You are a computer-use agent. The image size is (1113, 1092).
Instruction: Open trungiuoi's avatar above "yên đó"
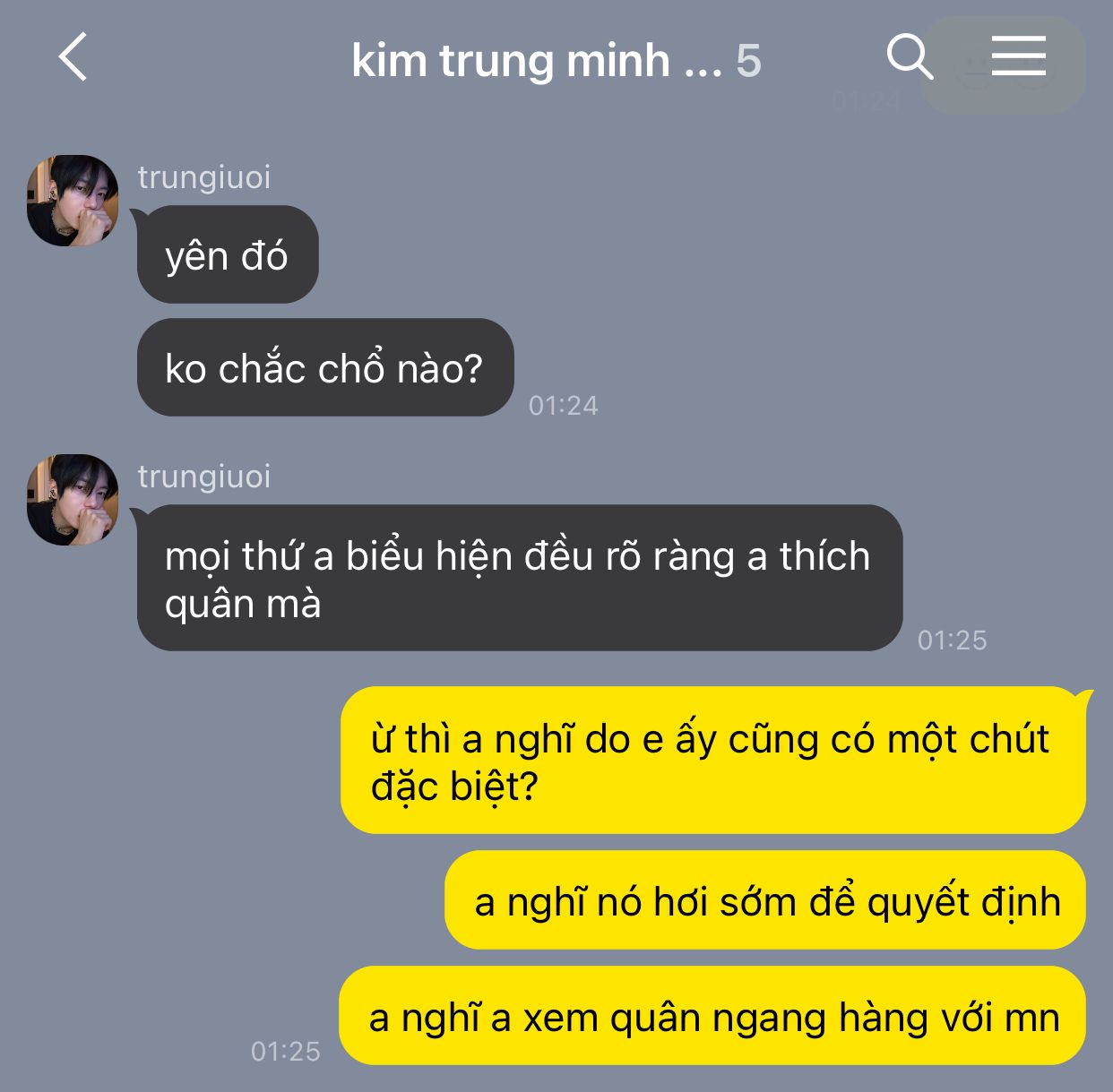pos(73,201)
